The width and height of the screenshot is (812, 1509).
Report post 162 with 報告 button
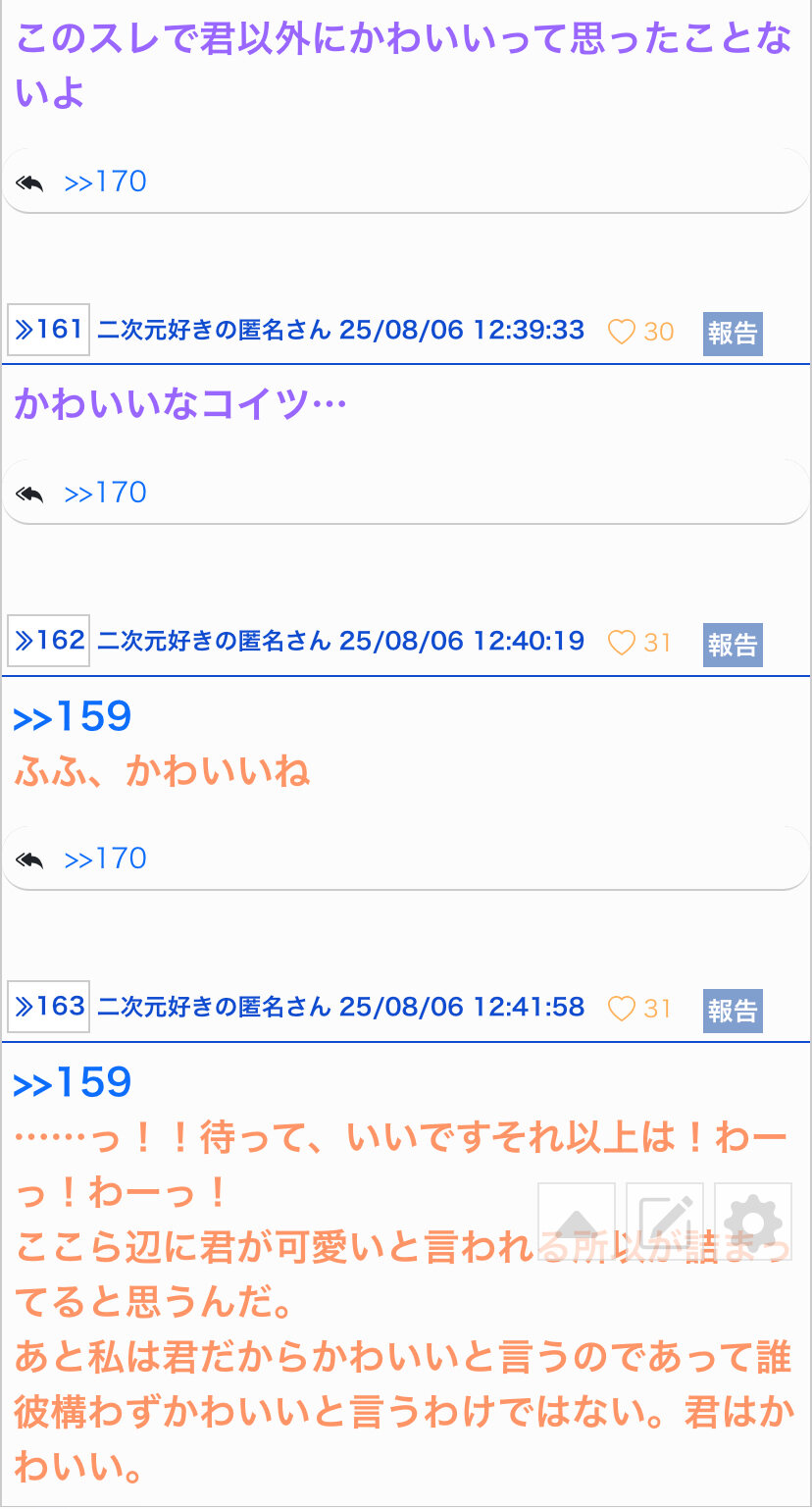[x=732, y=645]
